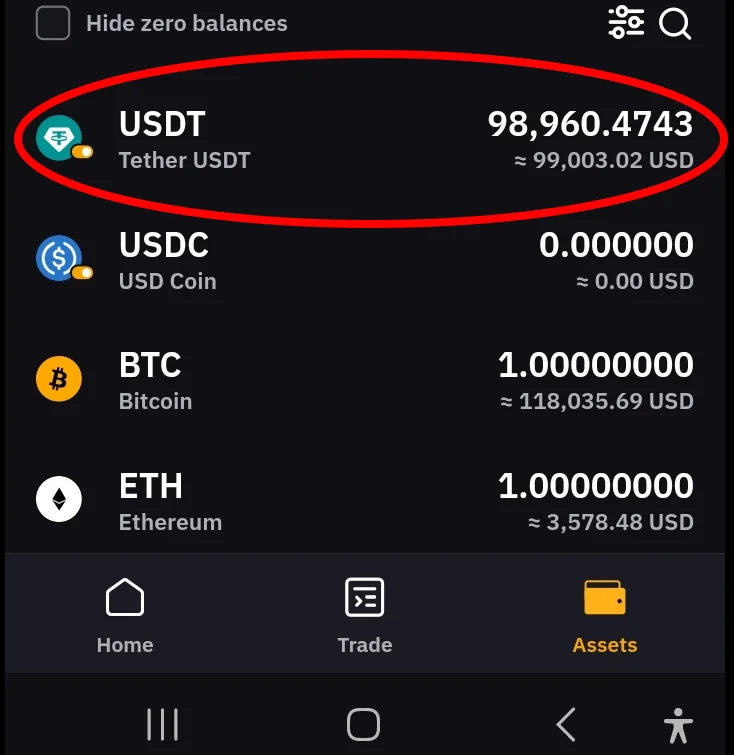This screenshot has width=734, height=755.
Task: Check the Hide zero balances checkbox
Action: click(53, 23)
